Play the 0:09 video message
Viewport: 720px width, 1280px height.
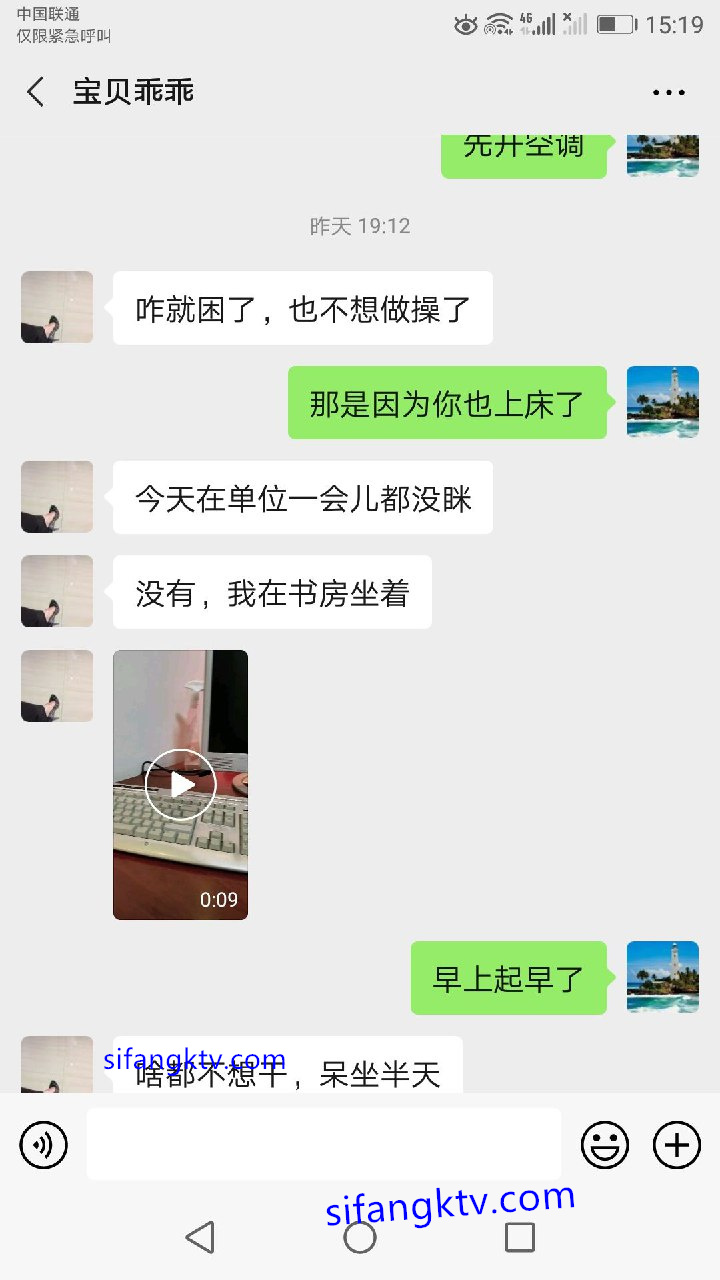(181, 785)
